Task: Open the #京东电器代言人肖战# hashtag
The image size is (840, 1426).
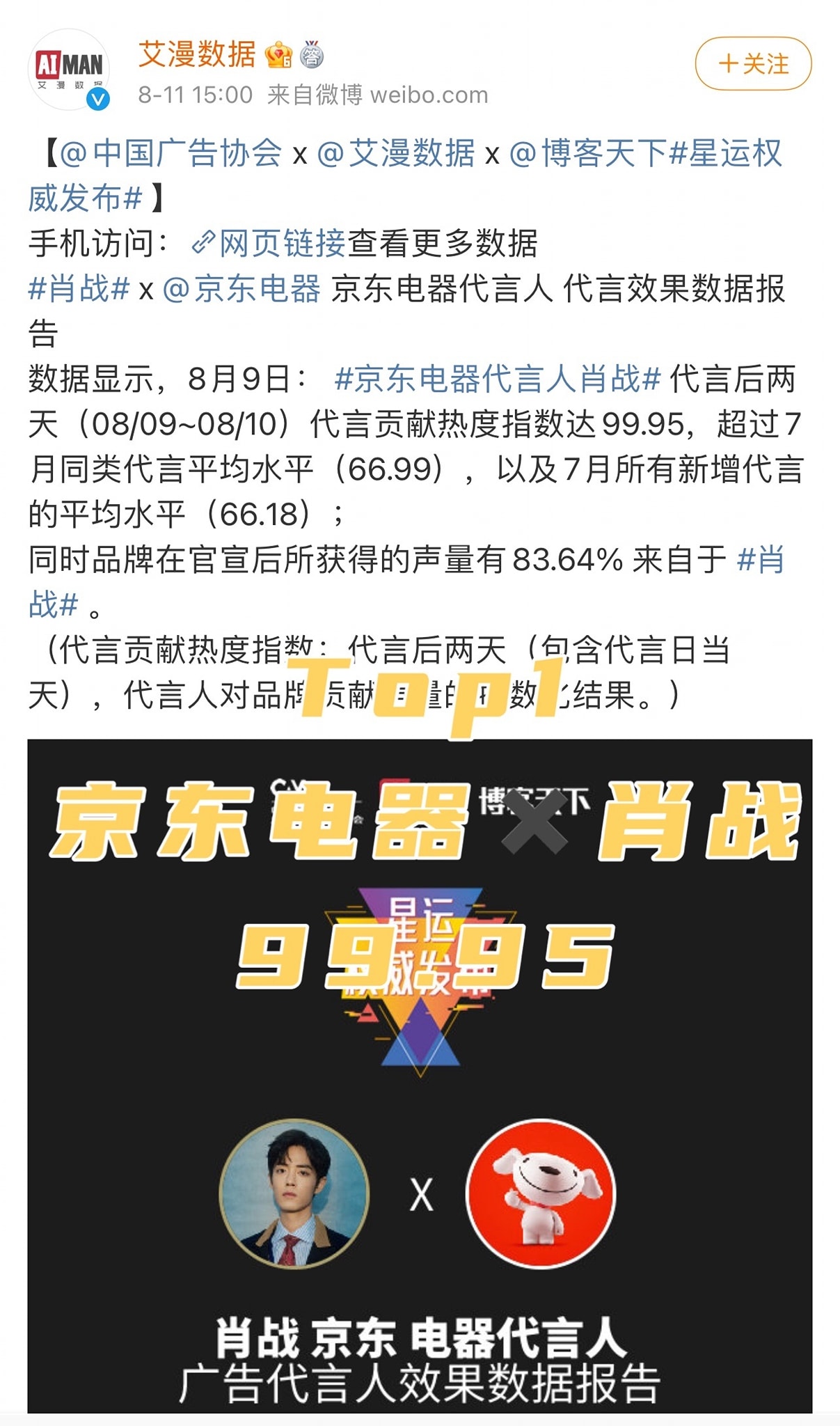Action: pyautogui.click(x=497, y=379)
